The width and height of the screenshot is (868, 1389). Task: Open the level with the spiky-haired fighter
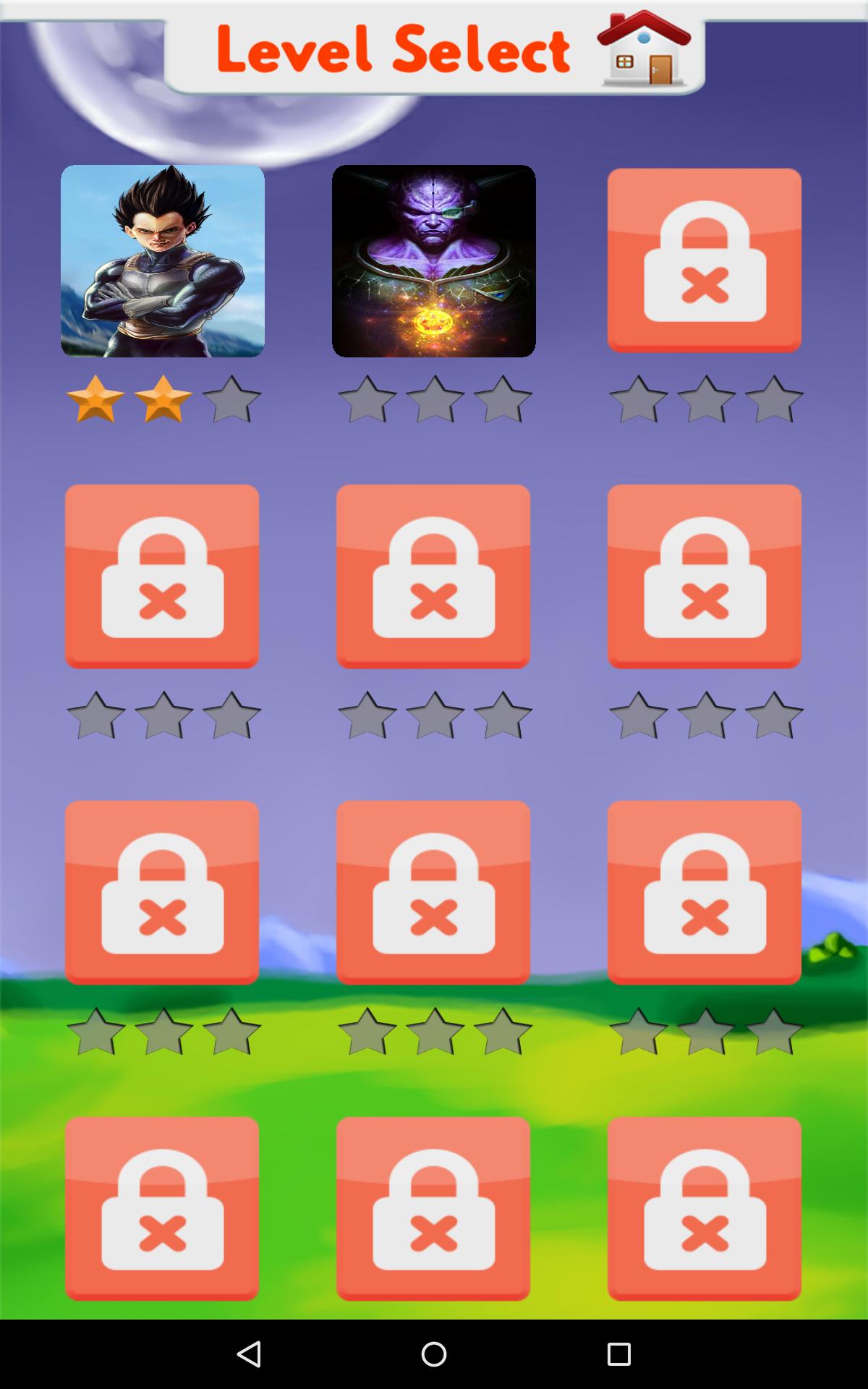163,260
